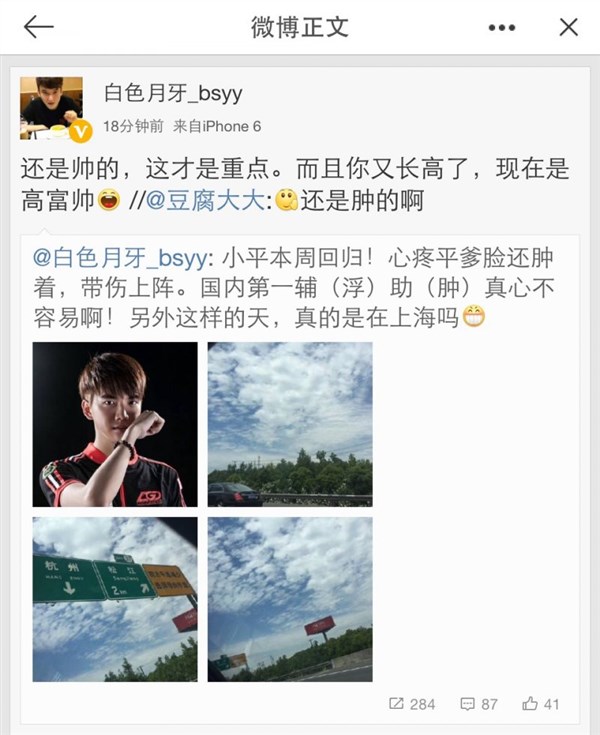
Task: Go back using the top-left arrow
Action: [x=38, y=27]
